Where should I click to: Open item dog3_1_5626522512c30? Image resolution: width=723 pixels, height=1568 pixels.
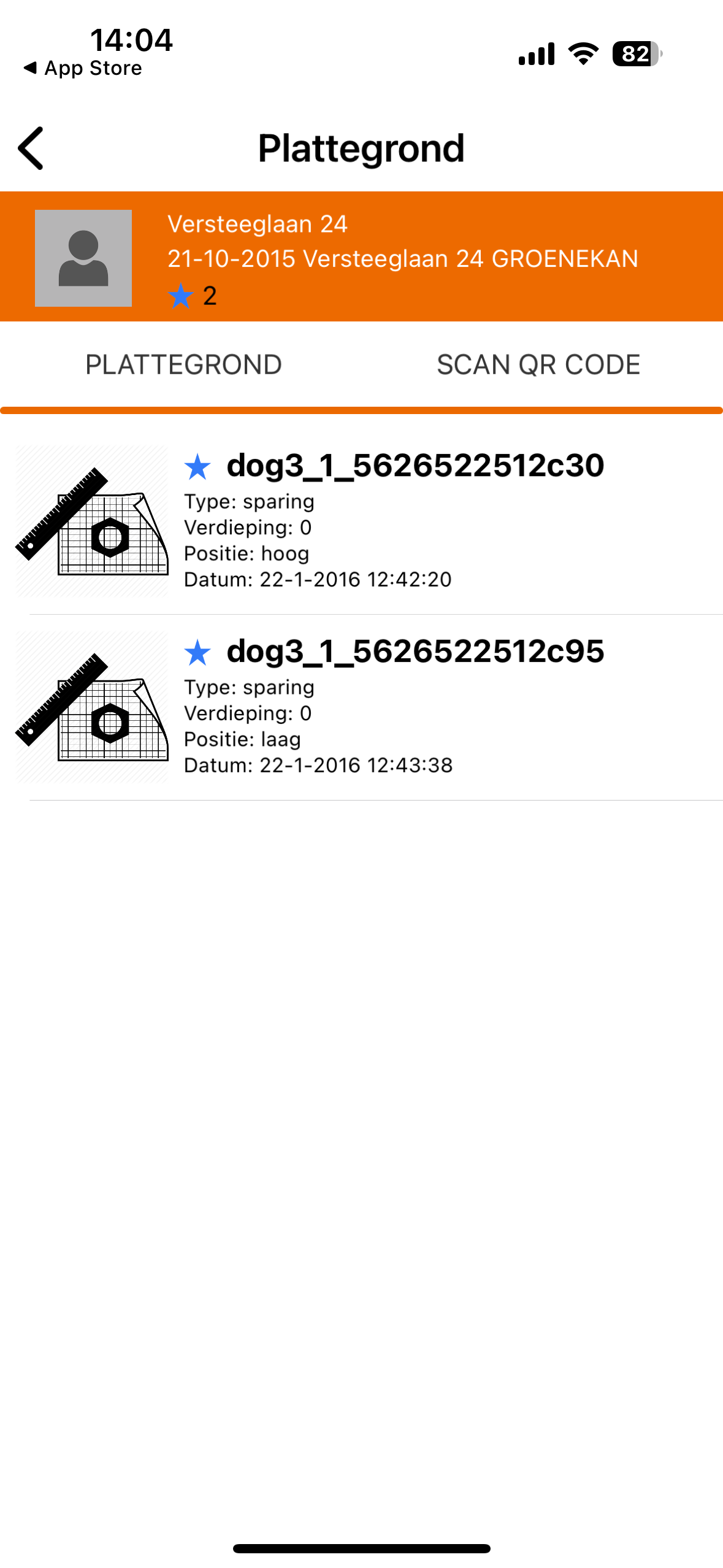pyautogui.click(x=392, y=521)
